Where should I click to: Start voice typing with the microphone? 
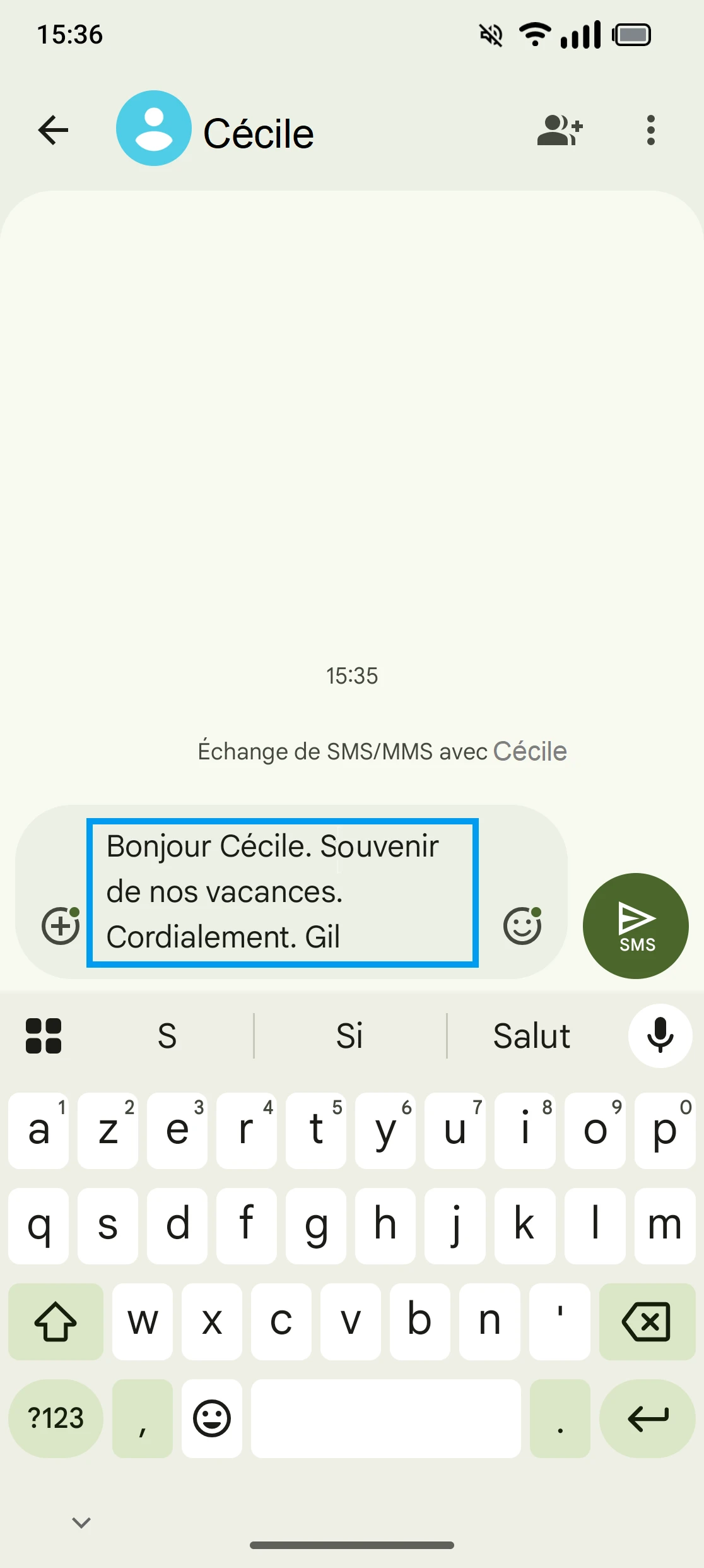tap(660, 1036)
